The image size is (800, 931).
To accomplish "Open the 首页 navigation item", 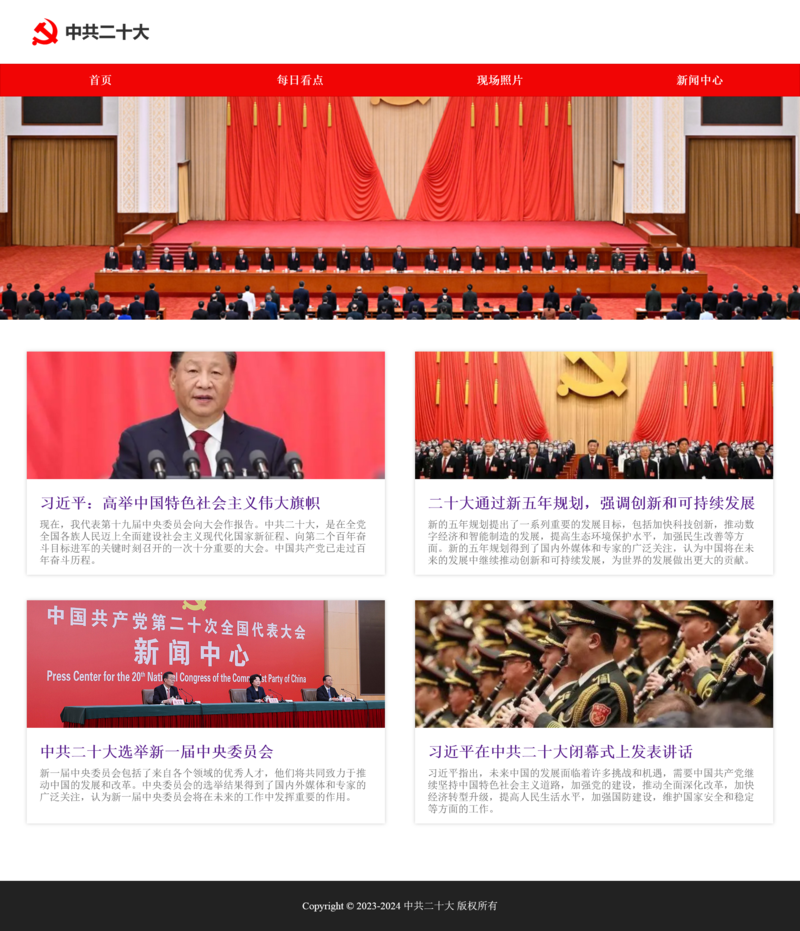I will coord(100,80).
